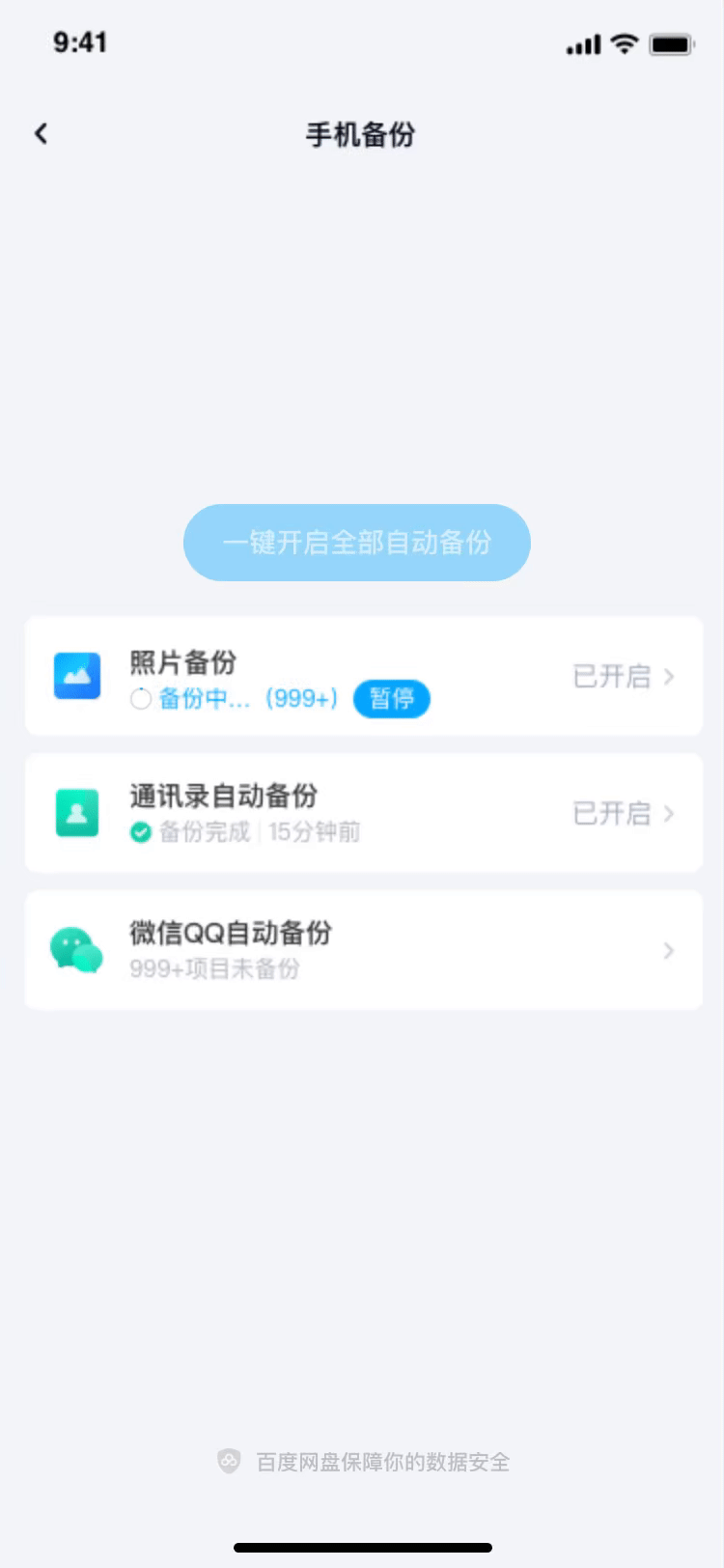724x1568 pixels.
Task: Select the 手机备份 title at the top
Action: point(362,135)
